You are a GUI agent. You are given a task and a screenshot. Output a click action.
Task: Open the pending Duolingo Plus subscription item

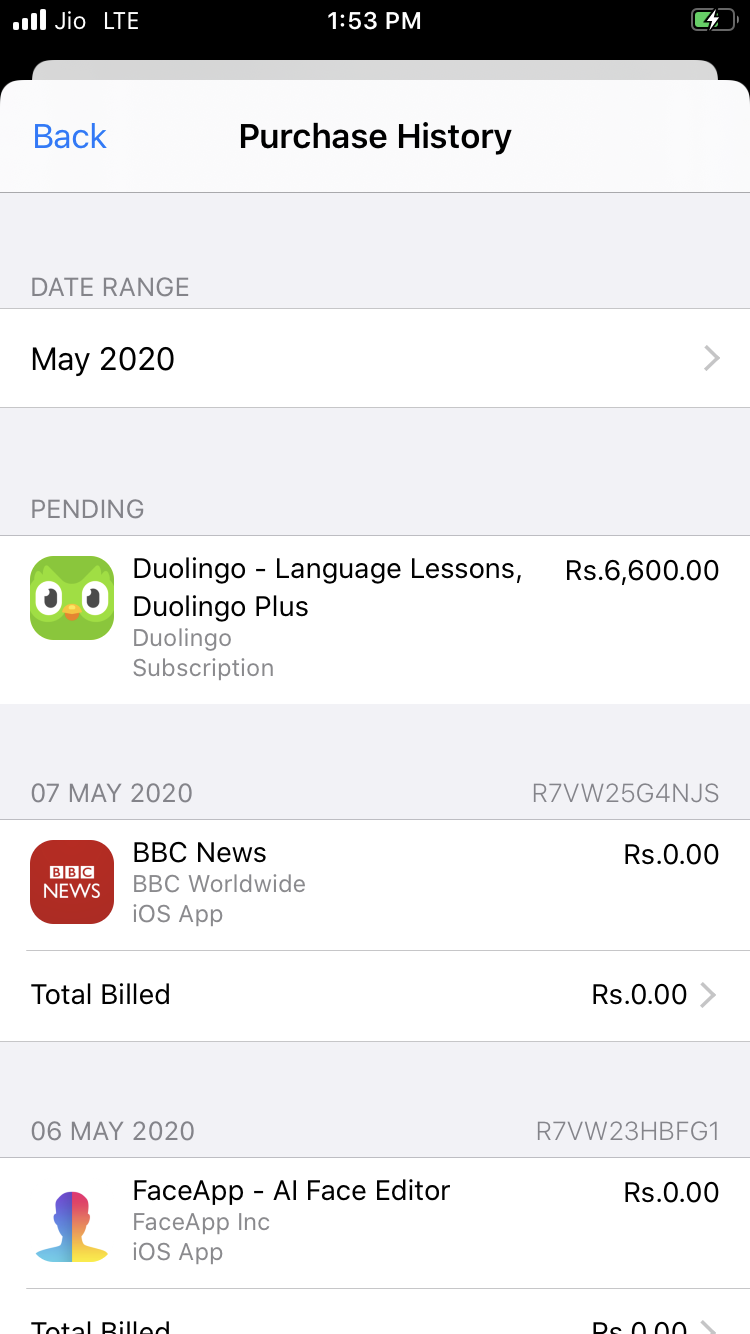[x=375, y=618]
